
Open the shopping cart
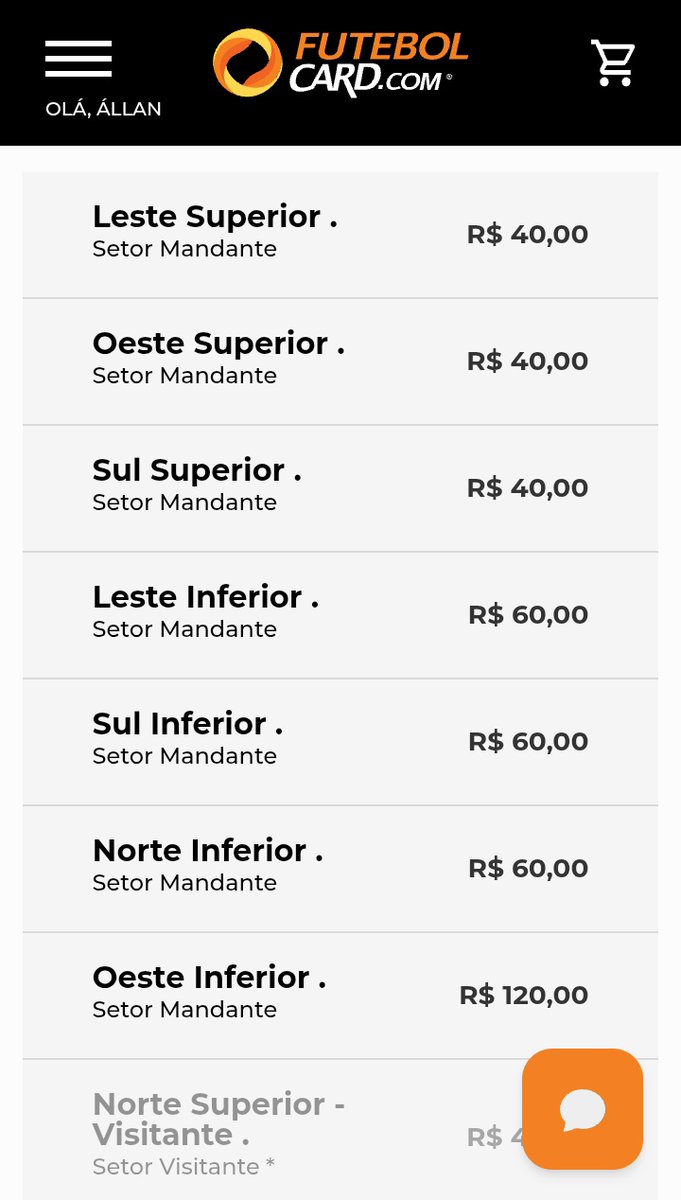[x=613, y=63]
